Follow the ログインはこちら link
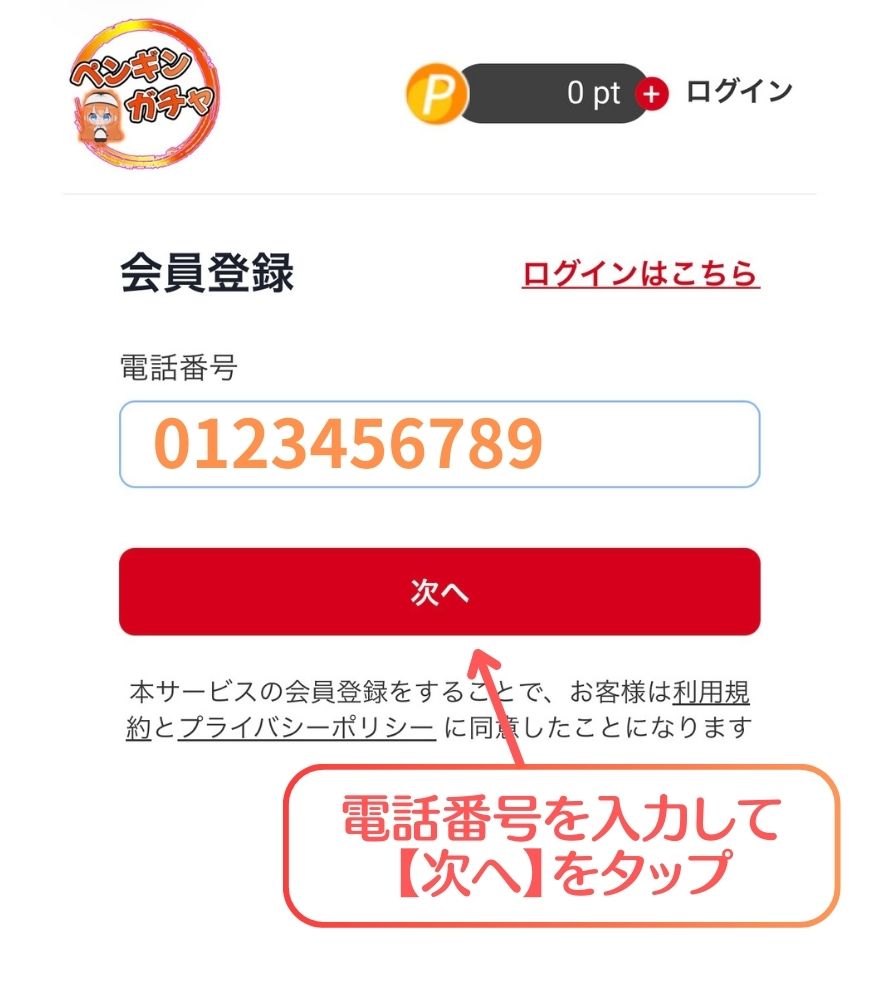 640,274
